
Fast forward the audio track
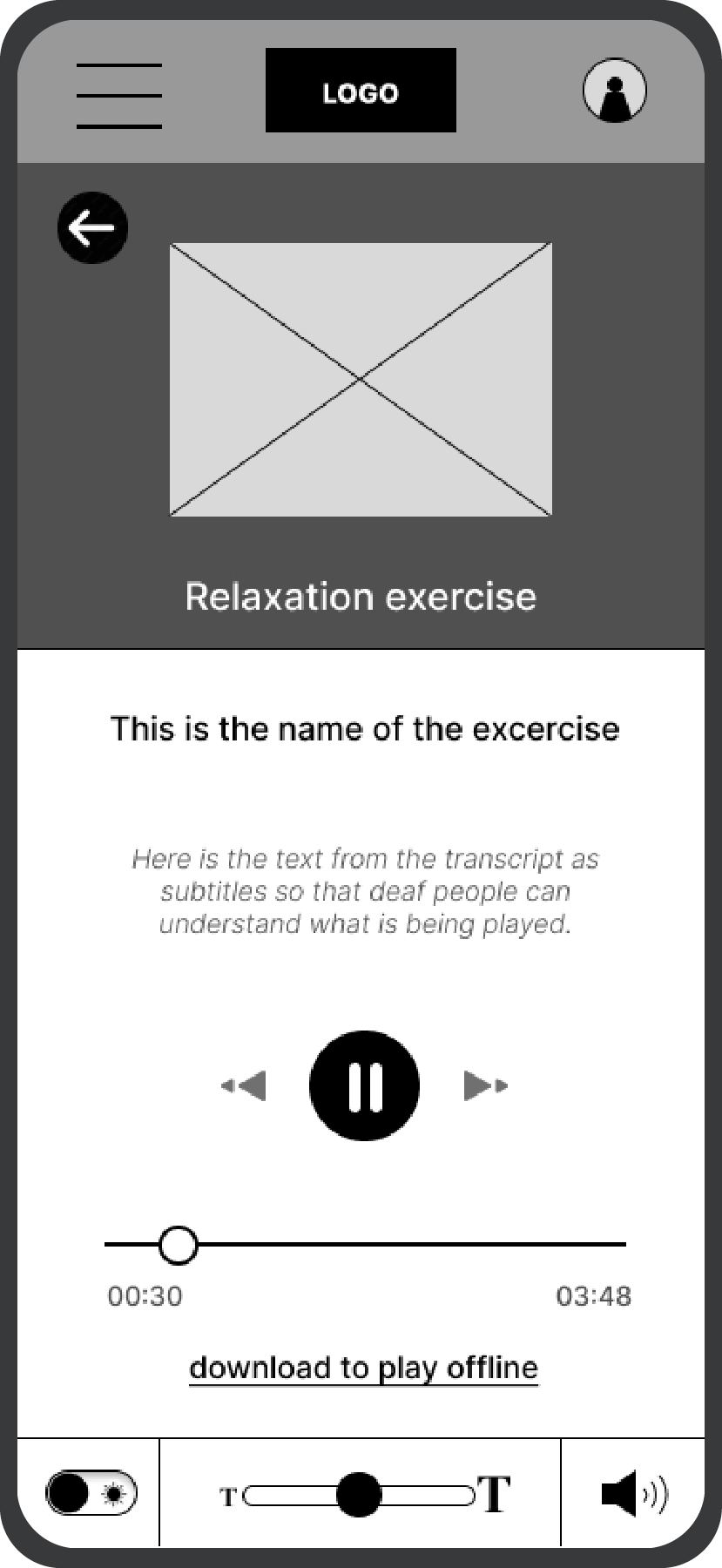[x=486, y=1086]
